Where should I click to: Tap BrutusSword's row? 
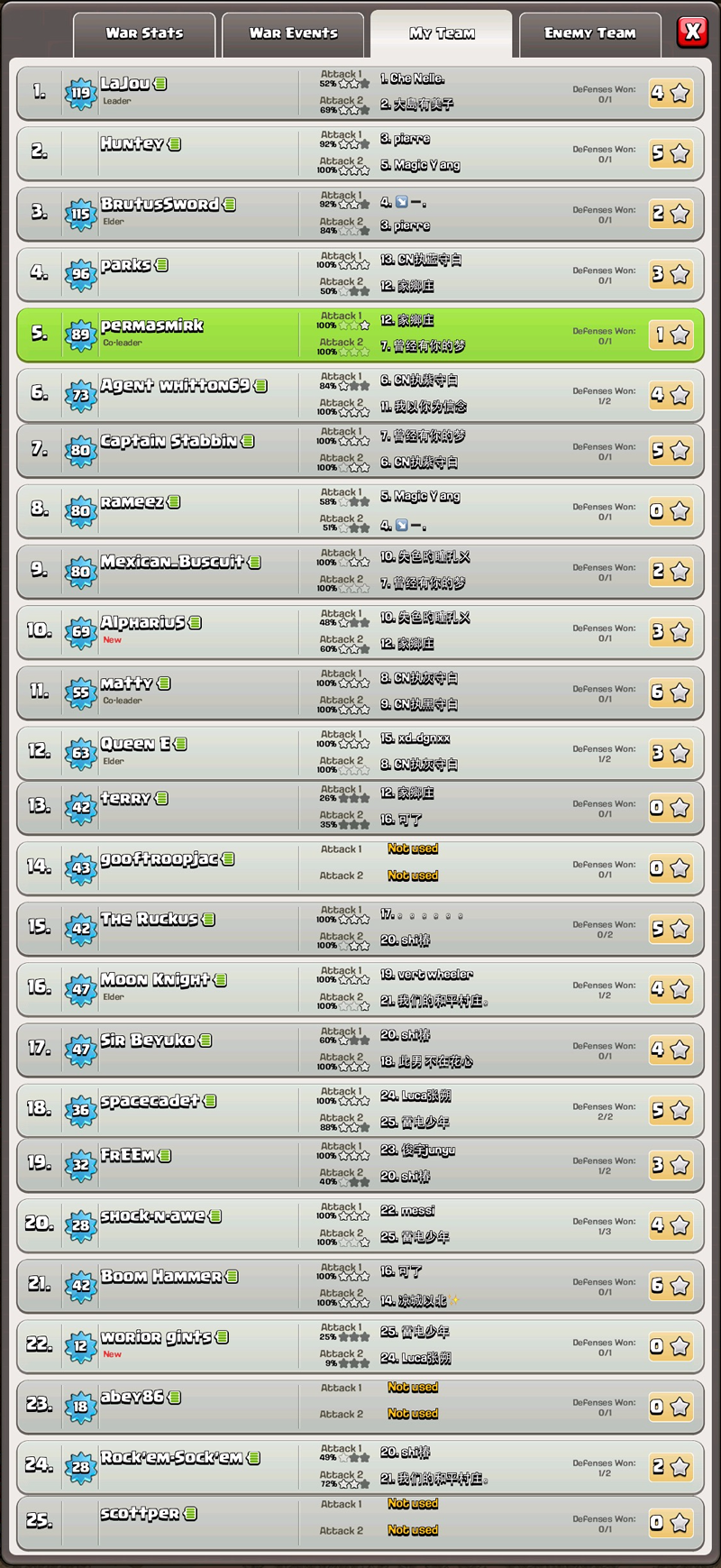point(360,213)
